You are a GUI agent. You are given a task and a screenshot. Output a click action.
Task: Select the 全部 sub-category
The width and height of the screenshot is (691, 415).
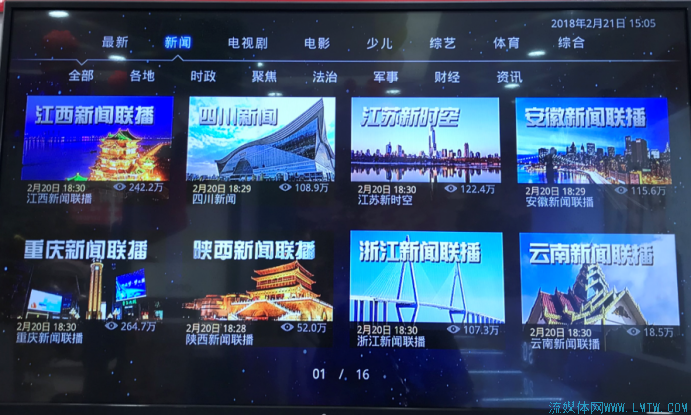[81, 77]
